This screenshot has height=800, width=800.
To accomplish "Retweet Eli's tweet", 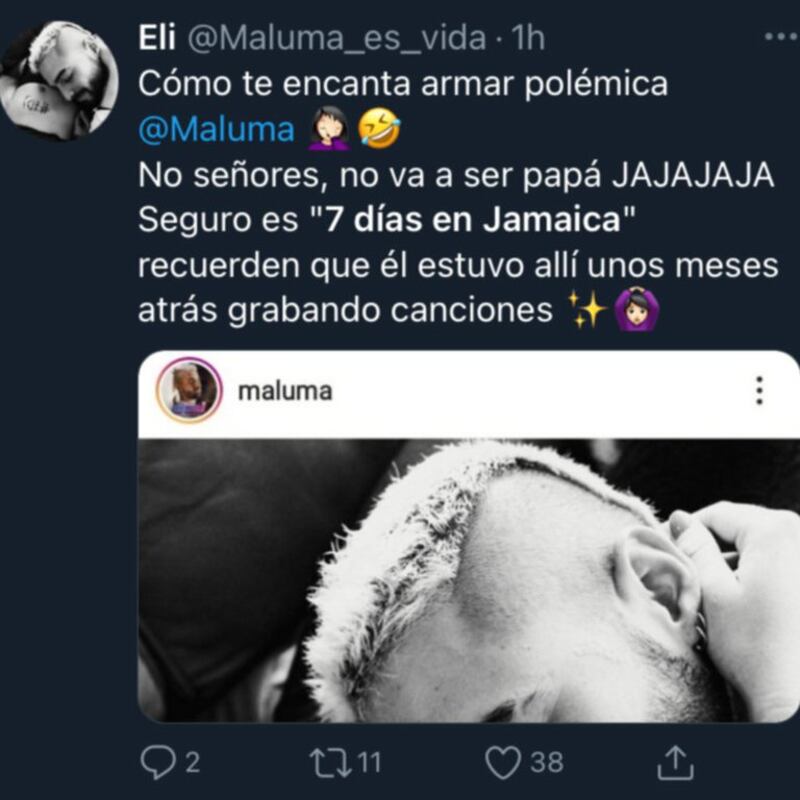I will pos(328,763).
